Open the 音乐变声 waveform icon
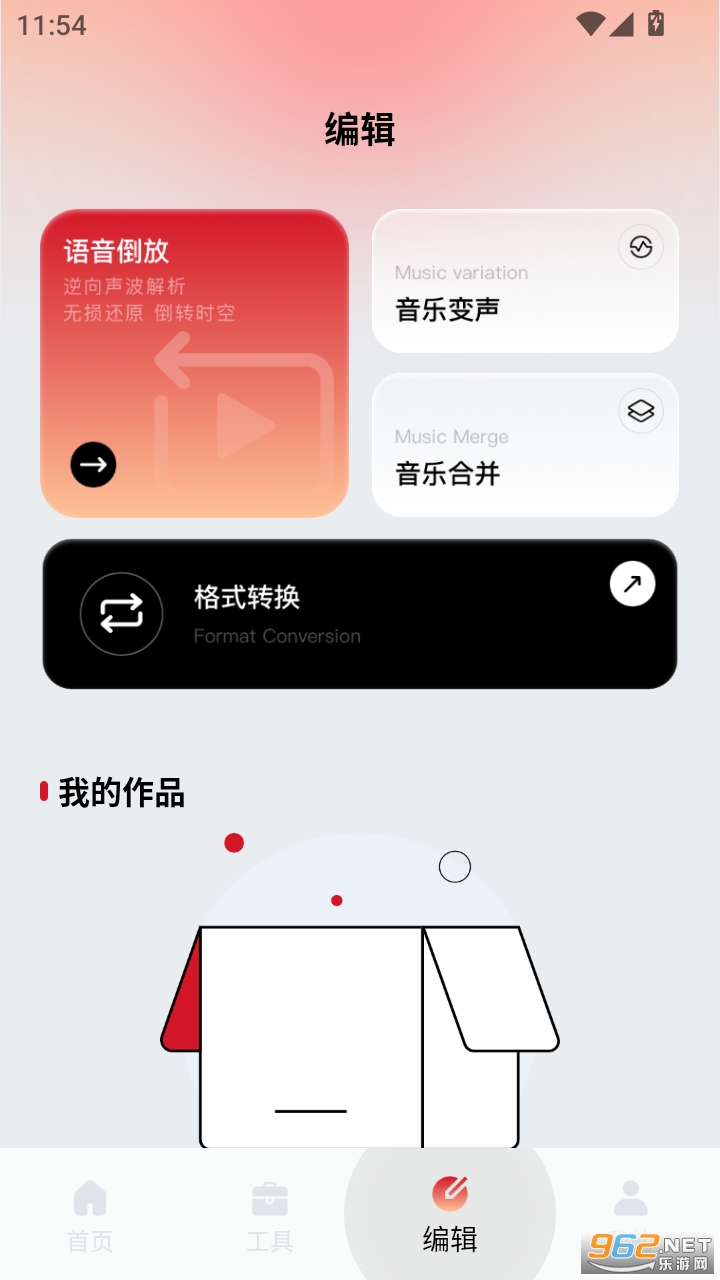Screen dimensions: 720x1280 tap(641, 247)
